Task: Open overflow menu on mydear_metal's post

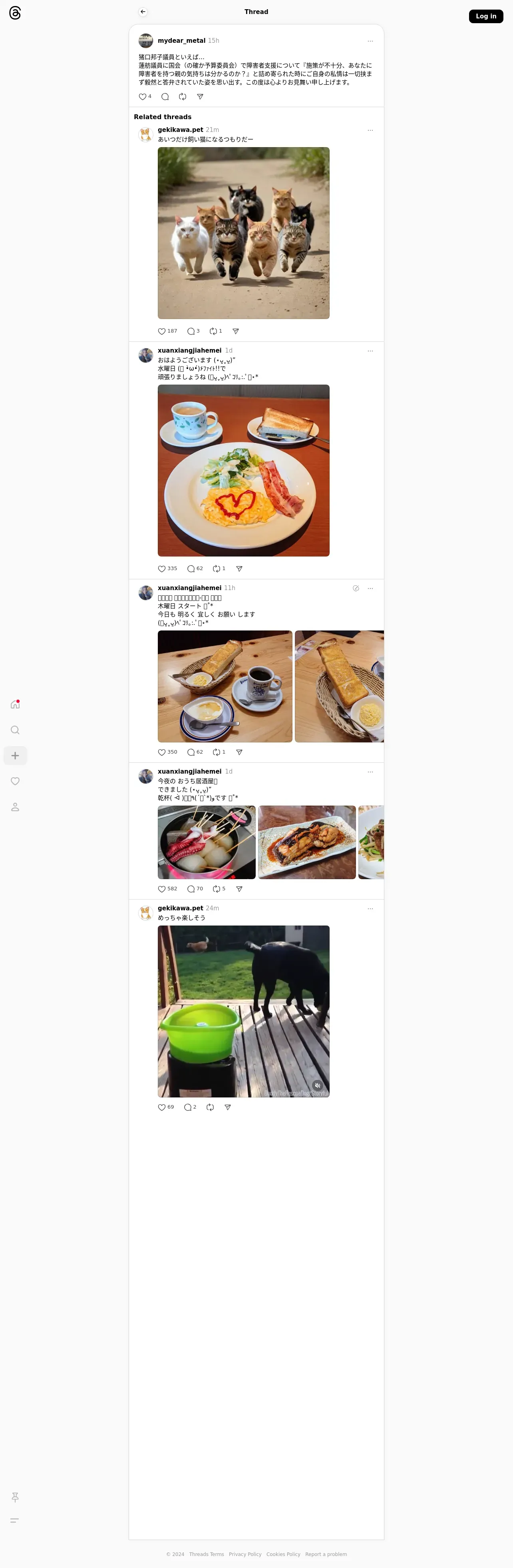Action: coord(370,41)
